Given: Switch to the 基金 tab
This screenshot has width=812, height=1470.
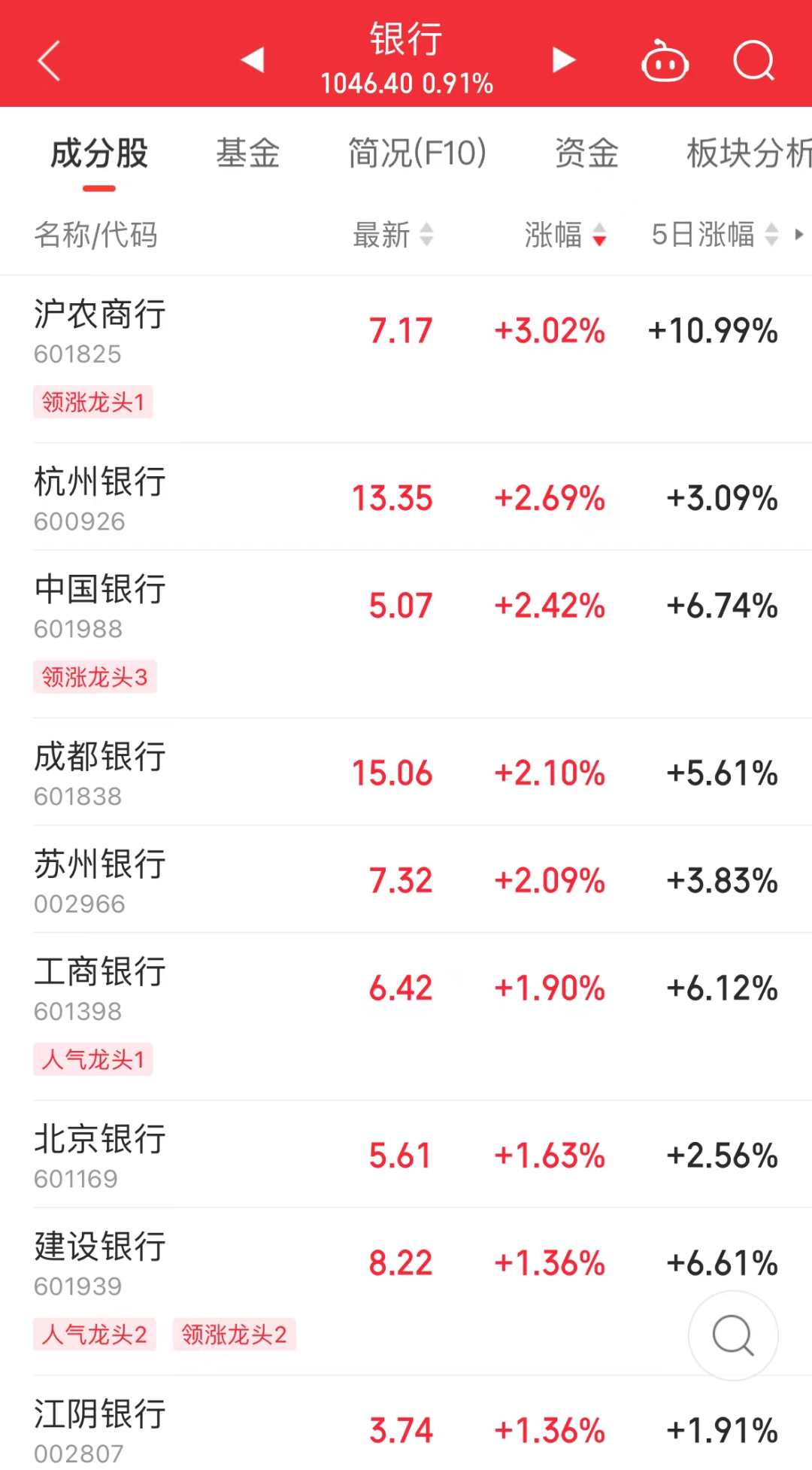Looking at the screenshot, I should point(247,153).
